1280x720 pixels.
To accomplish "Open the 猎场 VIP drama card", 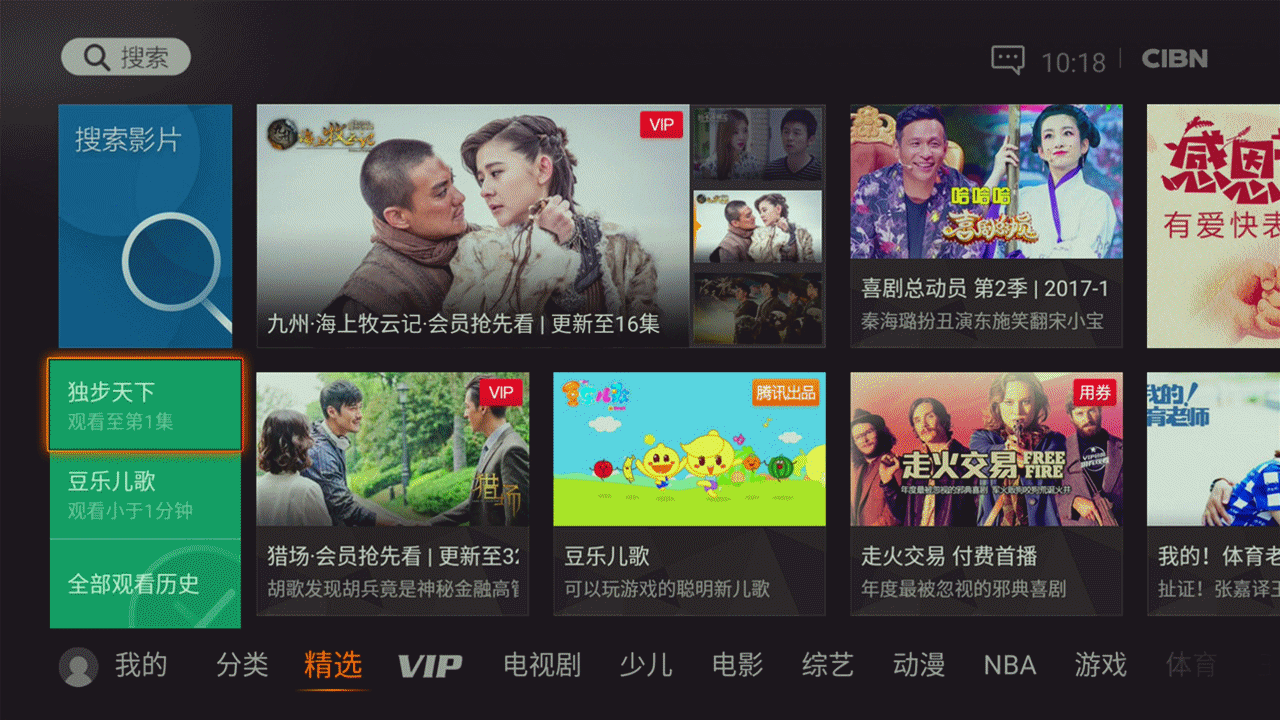I will (x=391, y=493).
